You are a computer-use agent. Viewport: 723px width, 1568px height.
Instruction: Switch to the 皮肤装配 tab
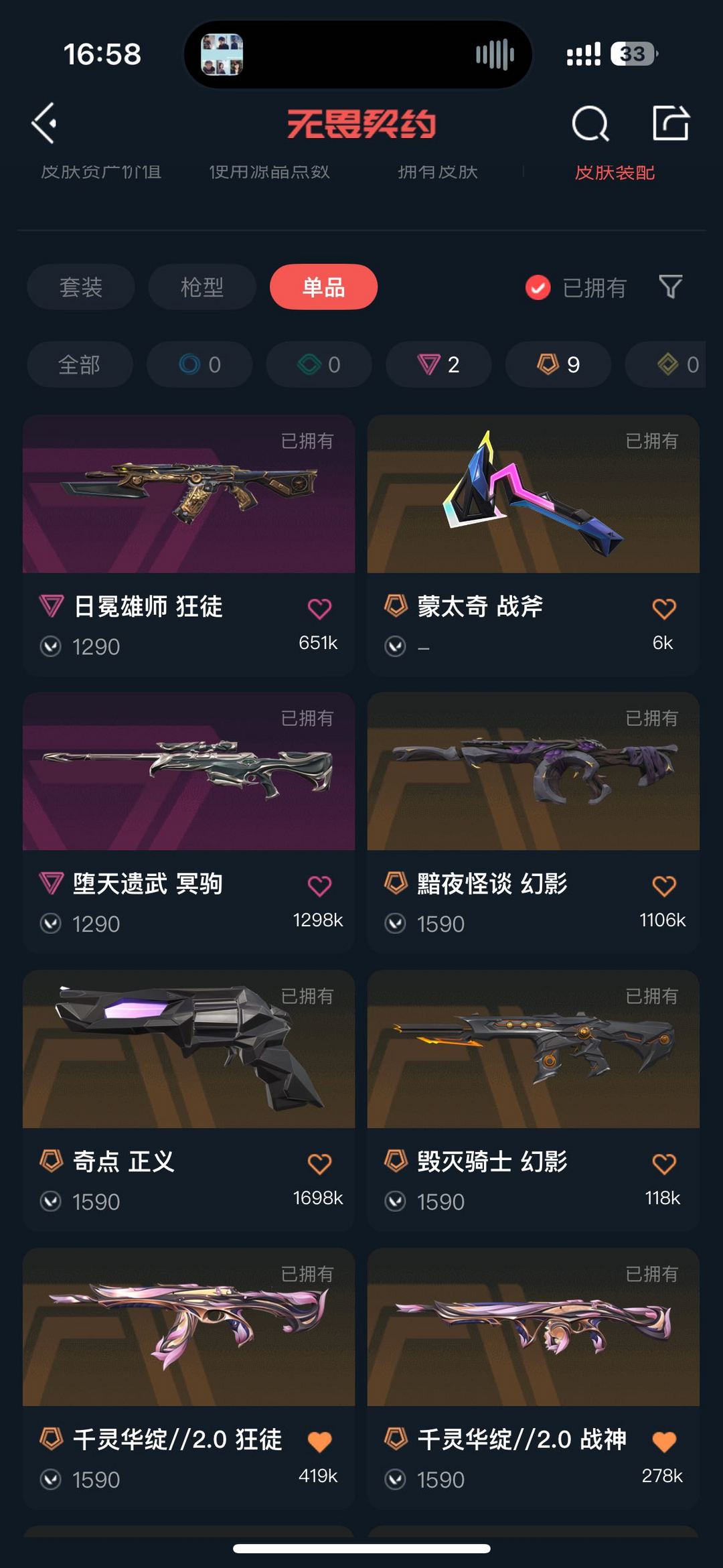click(x=616, y=173)
